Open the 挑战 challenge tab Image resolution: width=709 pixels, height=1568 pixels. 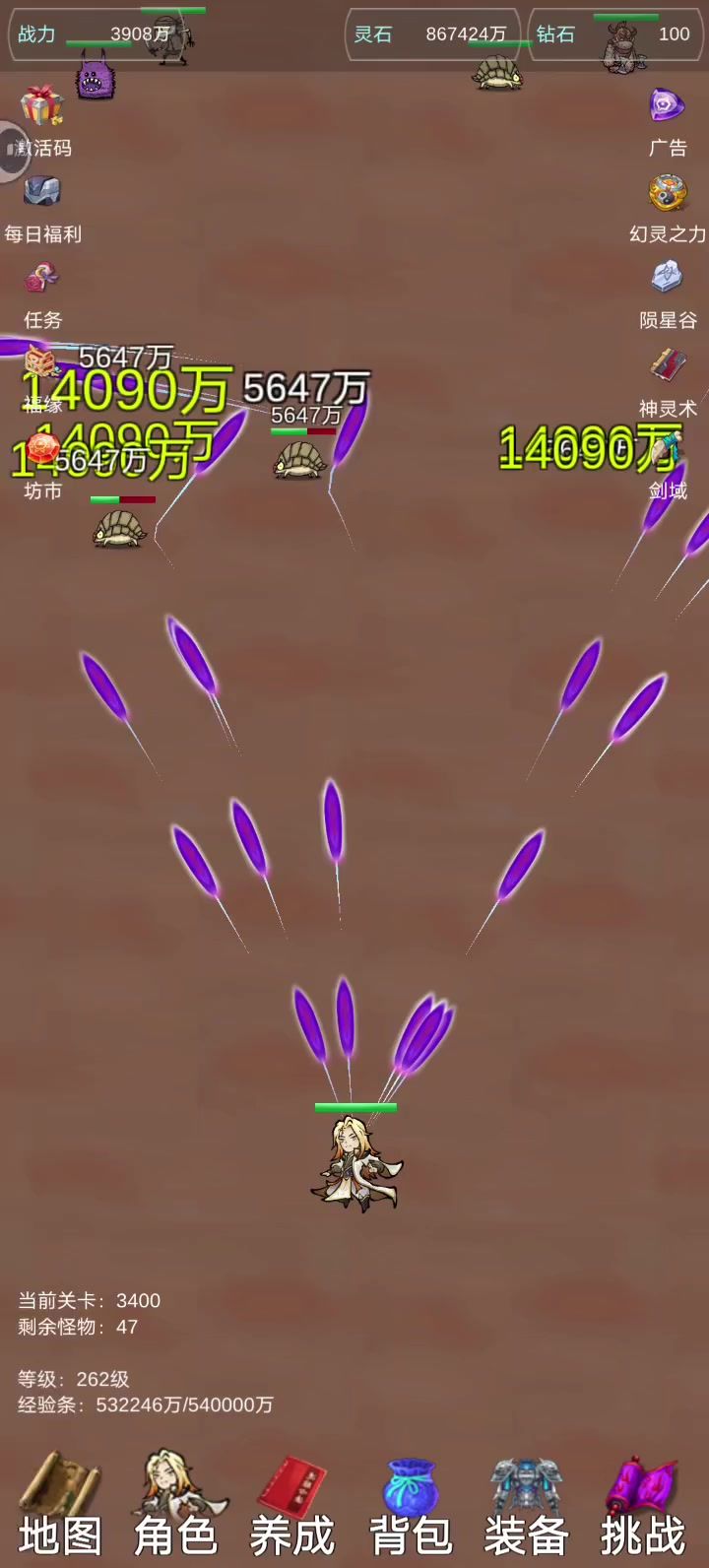tap(643, 1507)
